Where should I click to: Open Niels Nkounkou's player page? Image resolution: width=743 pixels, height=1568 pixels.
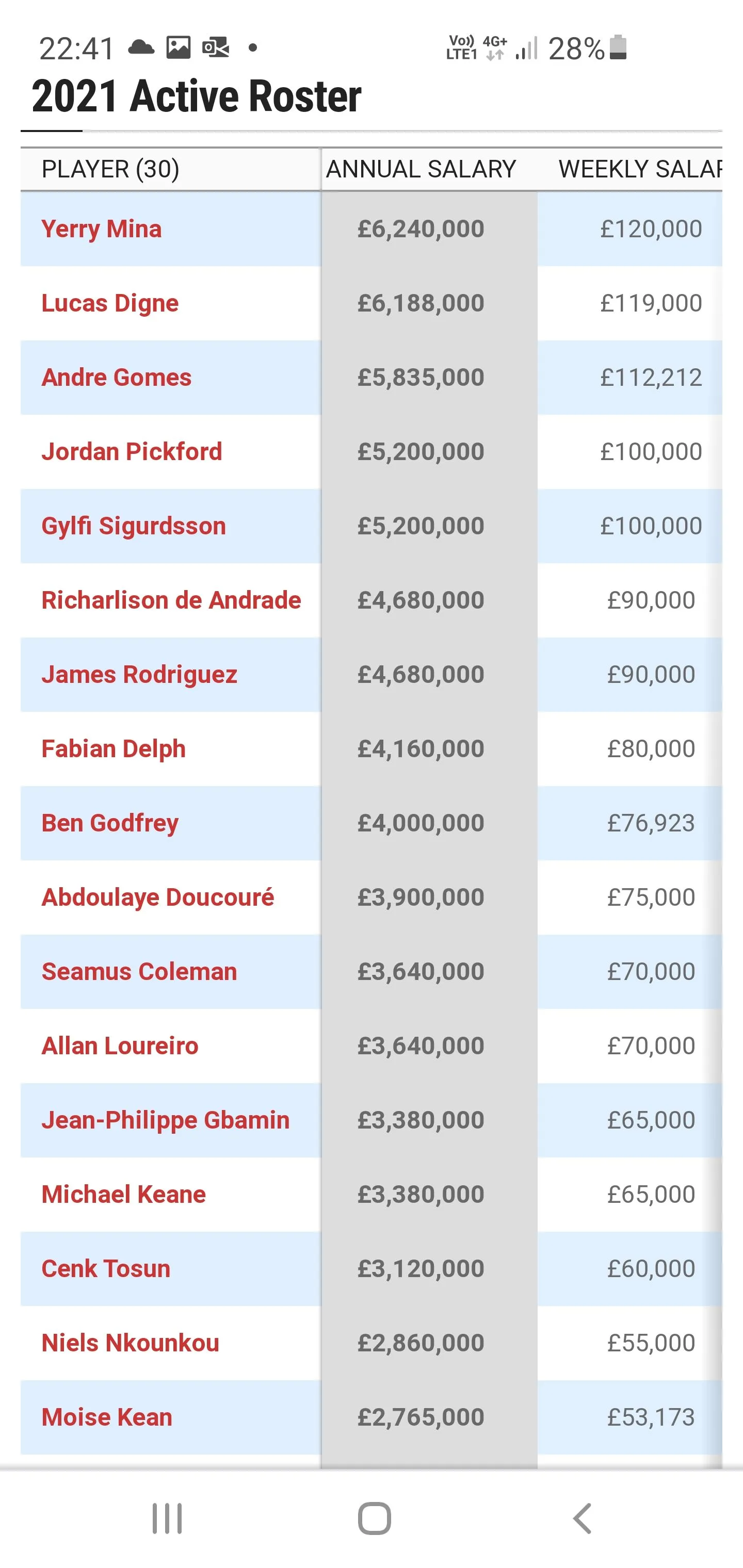[x=131, y=1343]
